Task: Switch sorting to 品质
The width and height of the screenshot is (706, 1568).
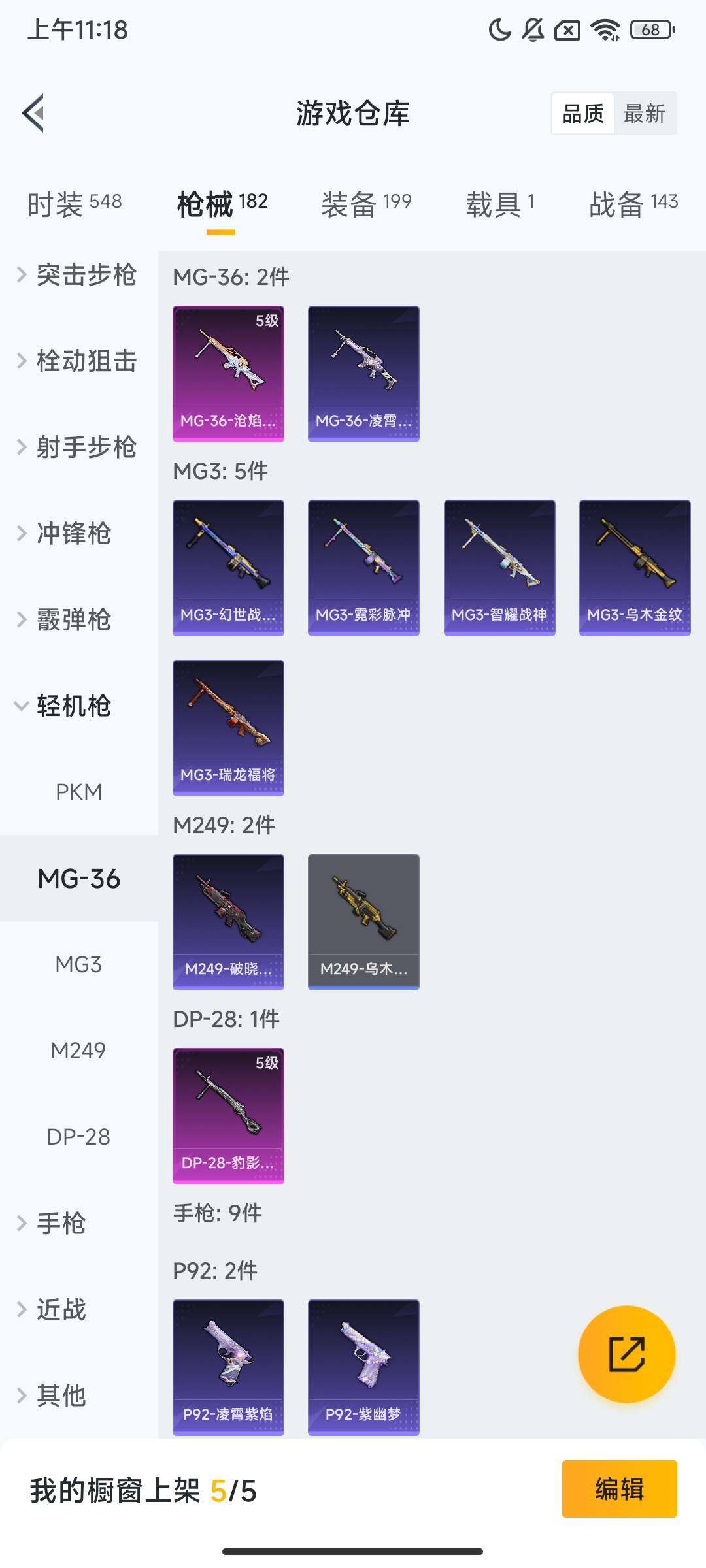Action: pyautogui.click(x=584, y=114)
